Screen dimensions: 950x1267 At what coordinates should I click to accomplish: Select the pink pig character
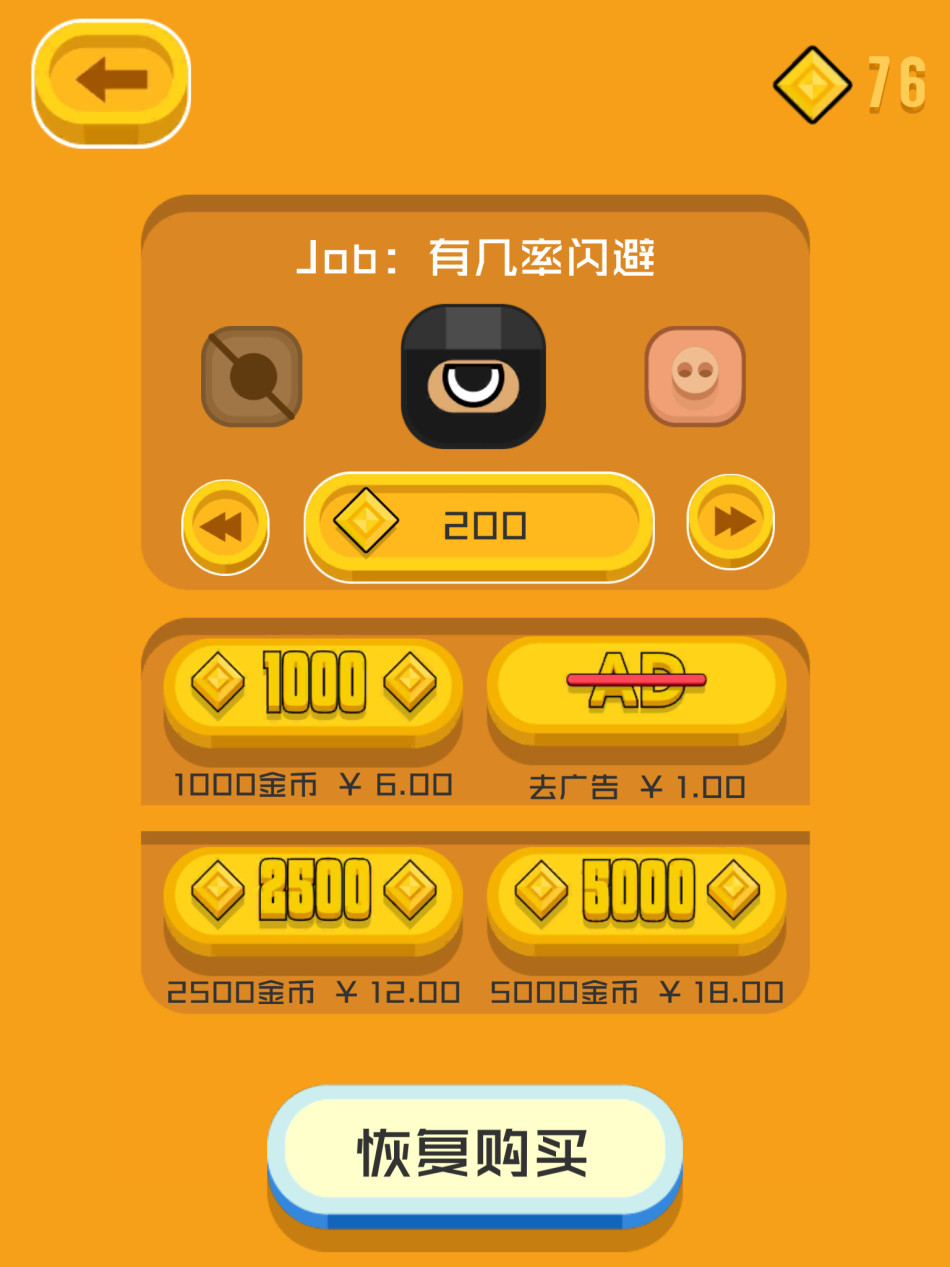[695, 376]
